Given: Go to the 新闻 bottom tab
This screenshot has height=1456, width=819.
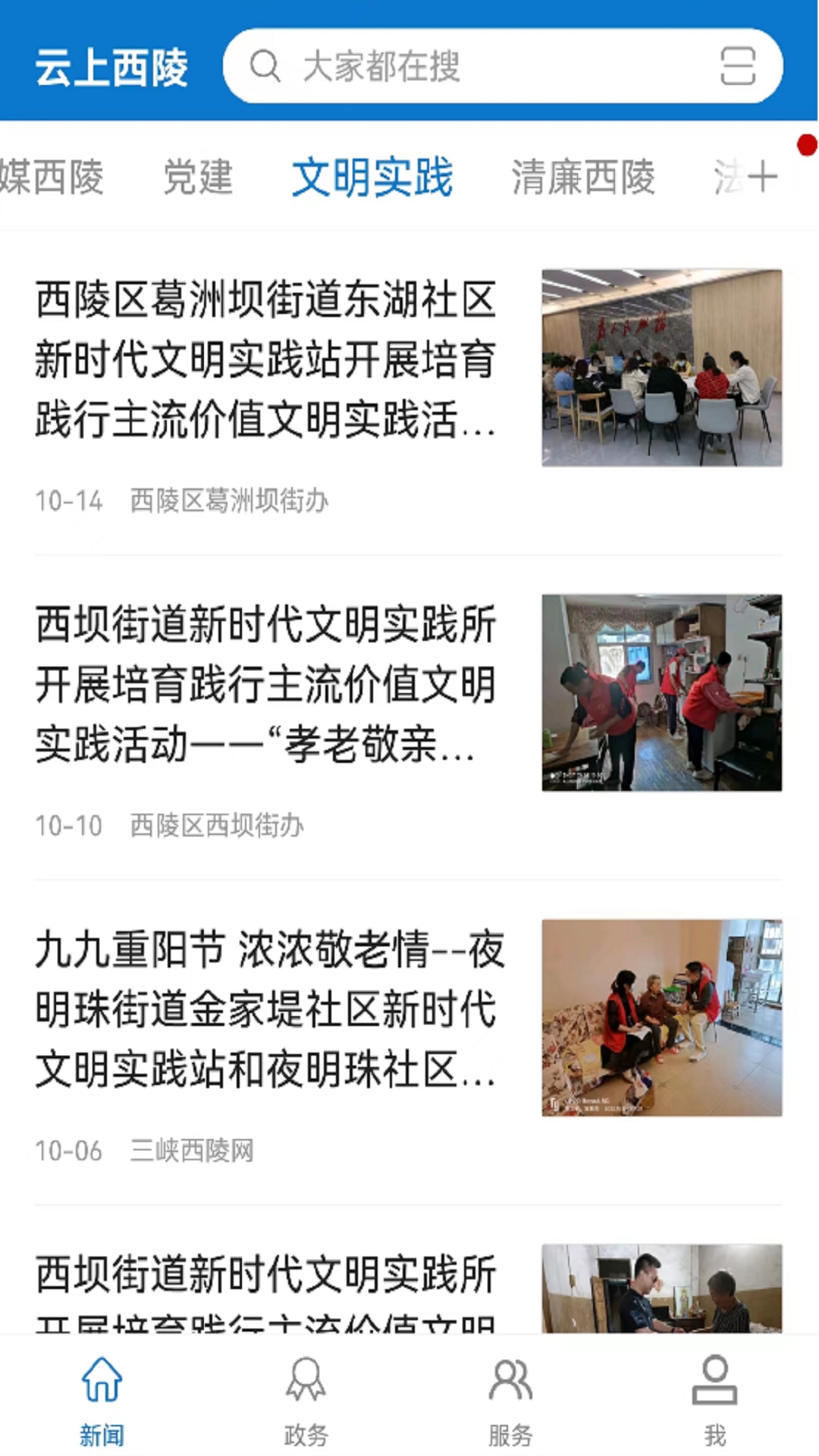Looking at the screenshot, I should pyautogui.click(x=102, y=1400).
